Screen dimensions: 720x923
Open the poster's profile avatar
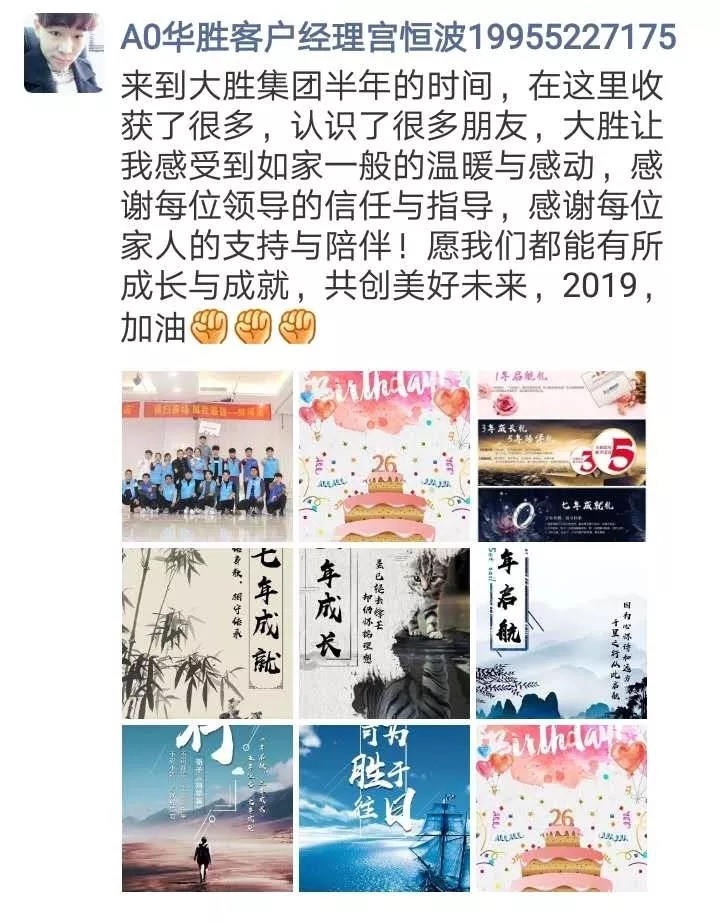tap(62, 53)
